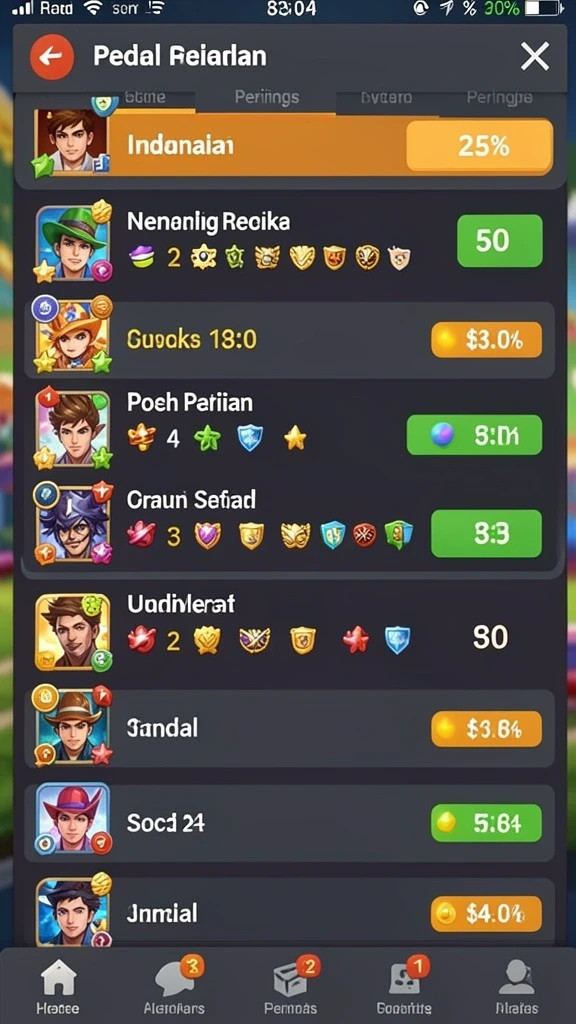Tap the $4.0% button on Jnmial row
This screenshot has width=576, height=1024.
tap(487, 914)
